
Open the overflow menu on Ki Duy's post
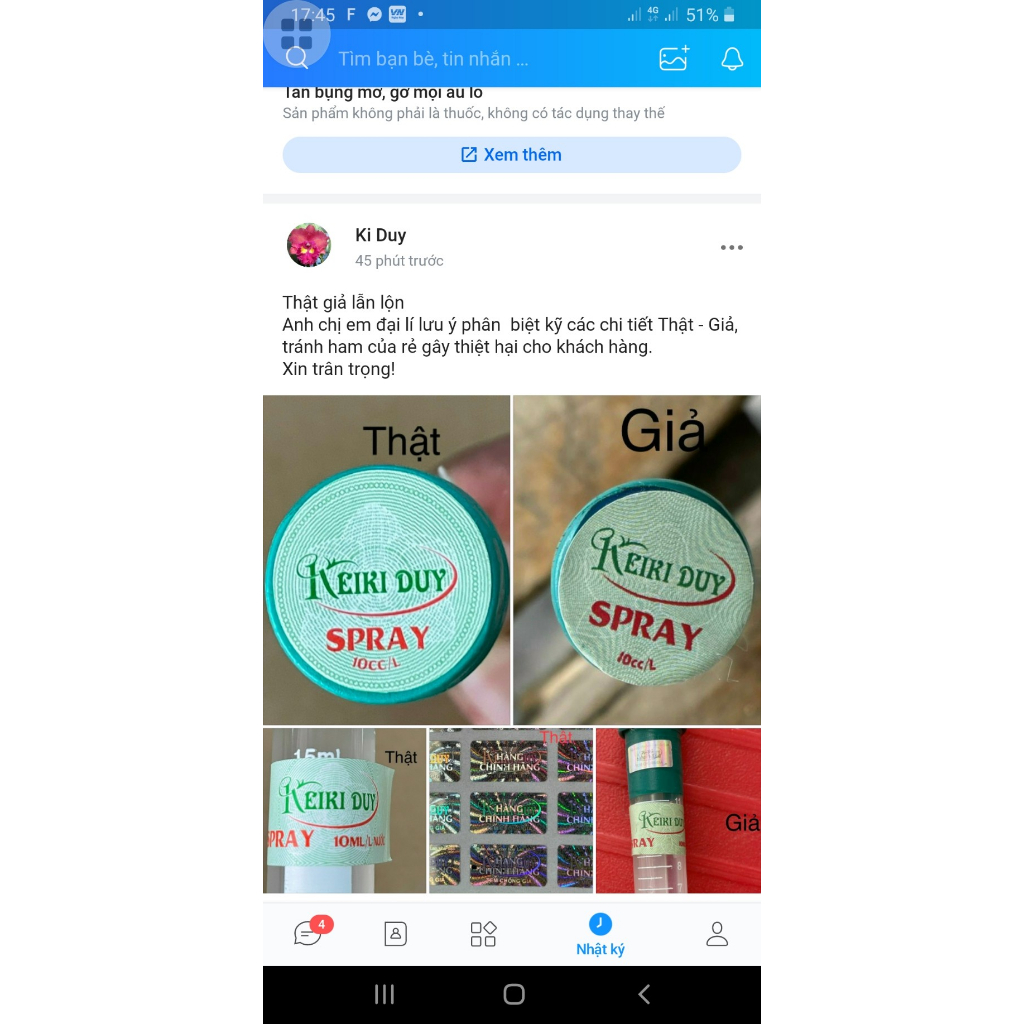coord(731,248)
